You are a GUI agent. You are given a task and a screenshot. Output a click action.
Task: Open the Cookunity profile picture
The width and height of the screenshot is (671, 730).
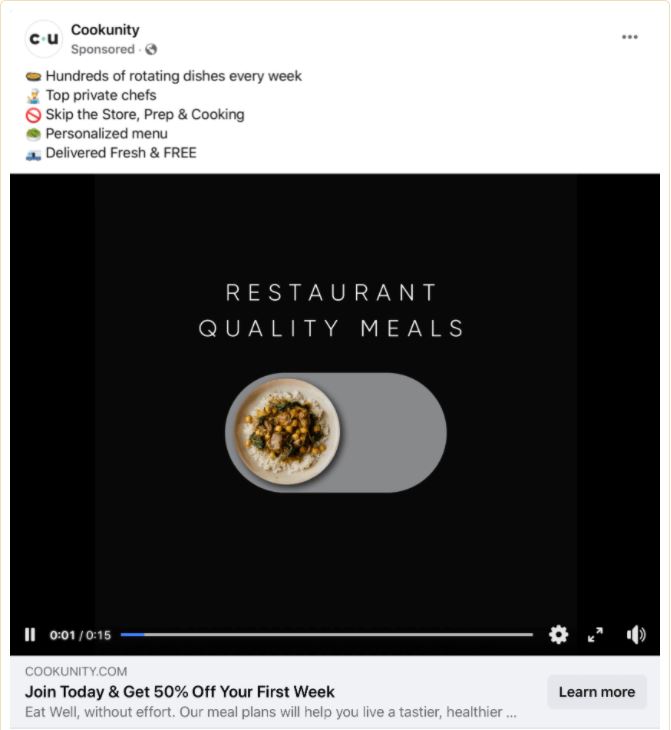click(43, 39)
